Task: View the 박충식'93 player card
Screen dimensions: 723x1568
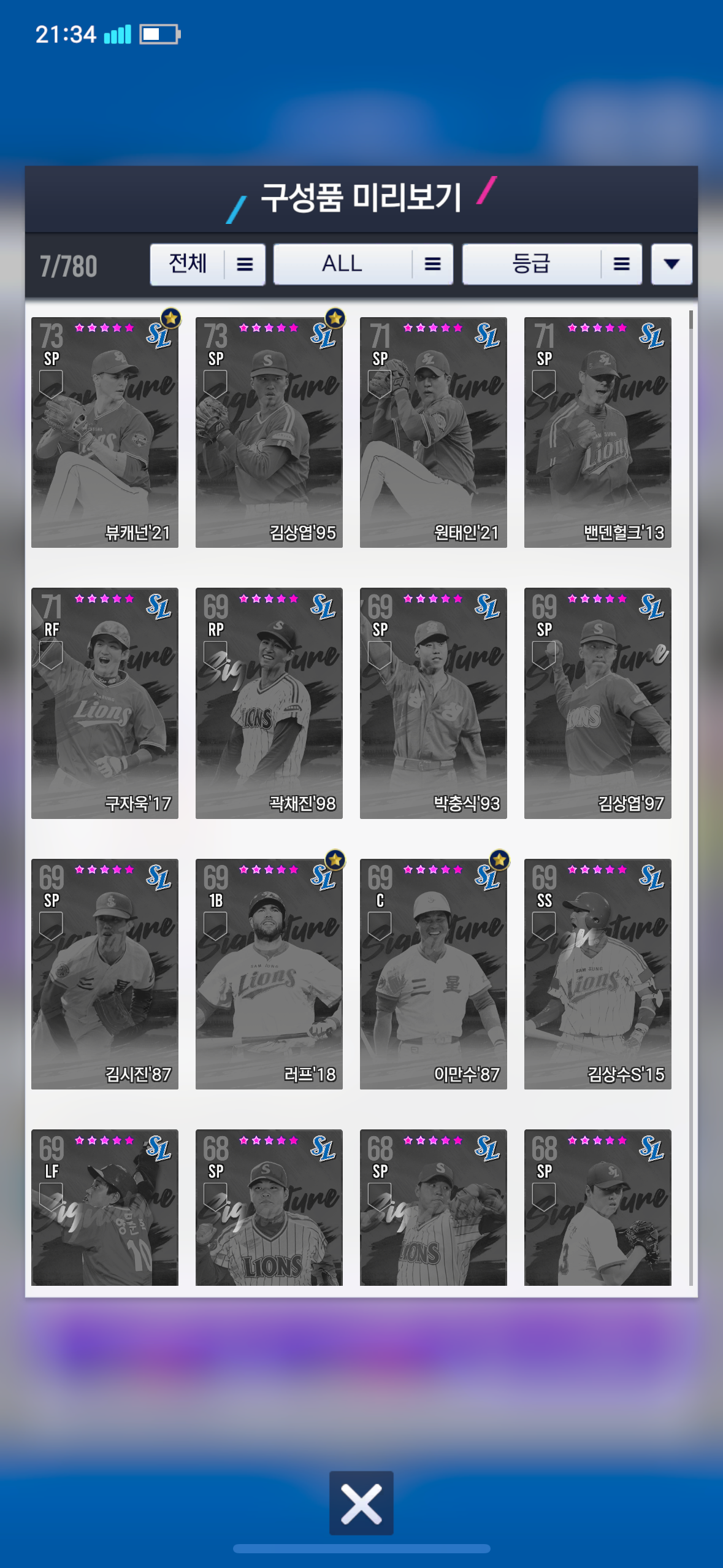Action: point(433,703)
